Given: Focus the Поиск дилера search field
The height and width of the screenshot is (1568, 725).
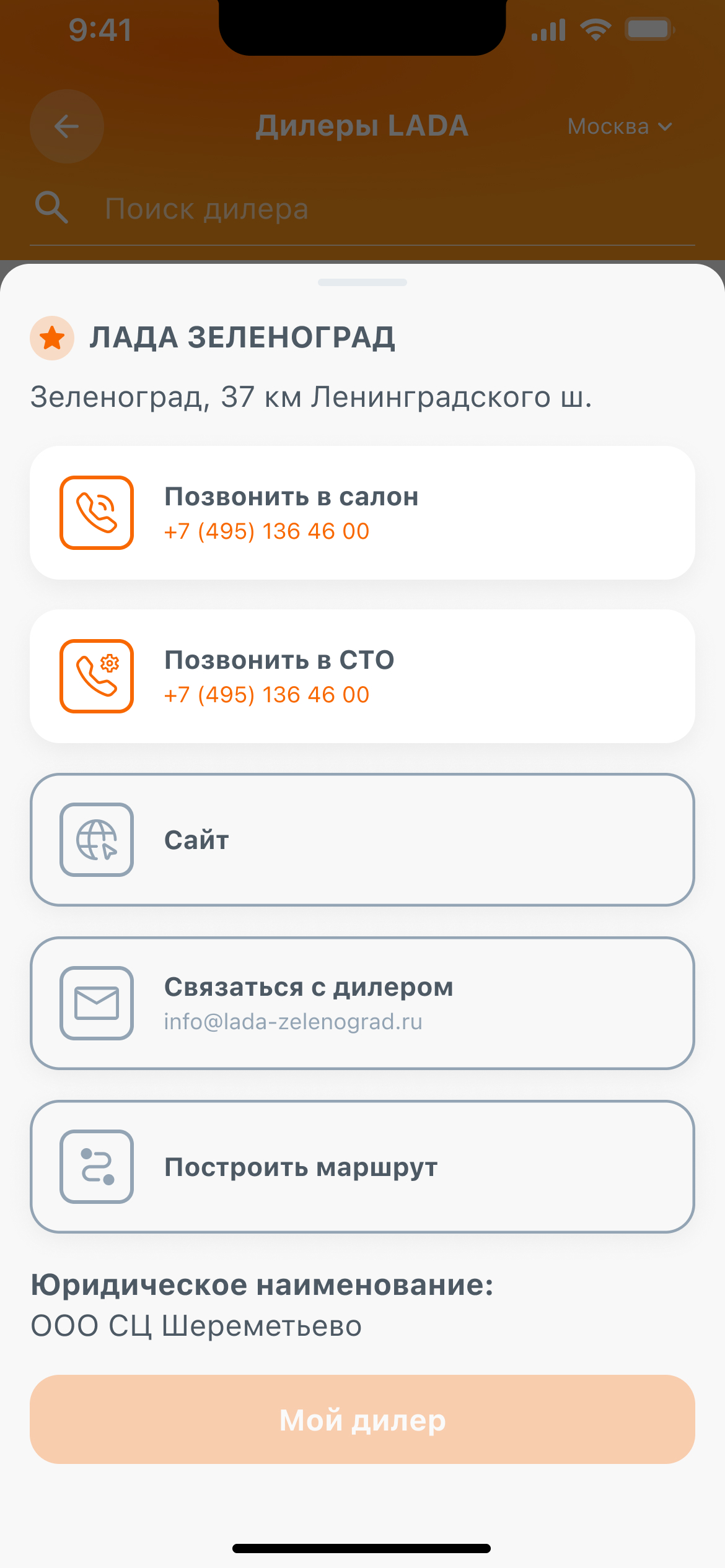Looking at the screenshot, I should click(372, 209).
